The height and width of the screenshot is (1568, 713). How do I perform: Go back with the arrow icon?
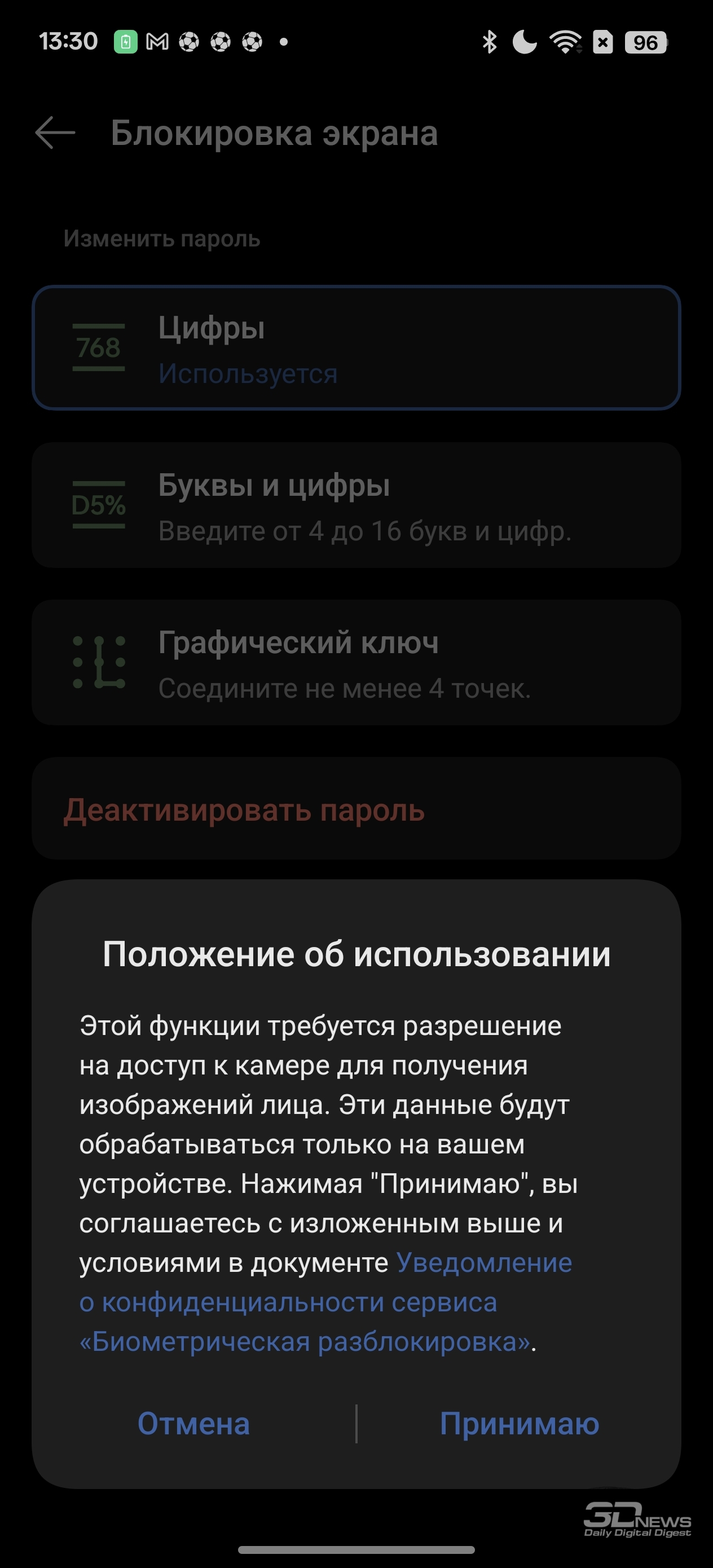coord(55,133)
